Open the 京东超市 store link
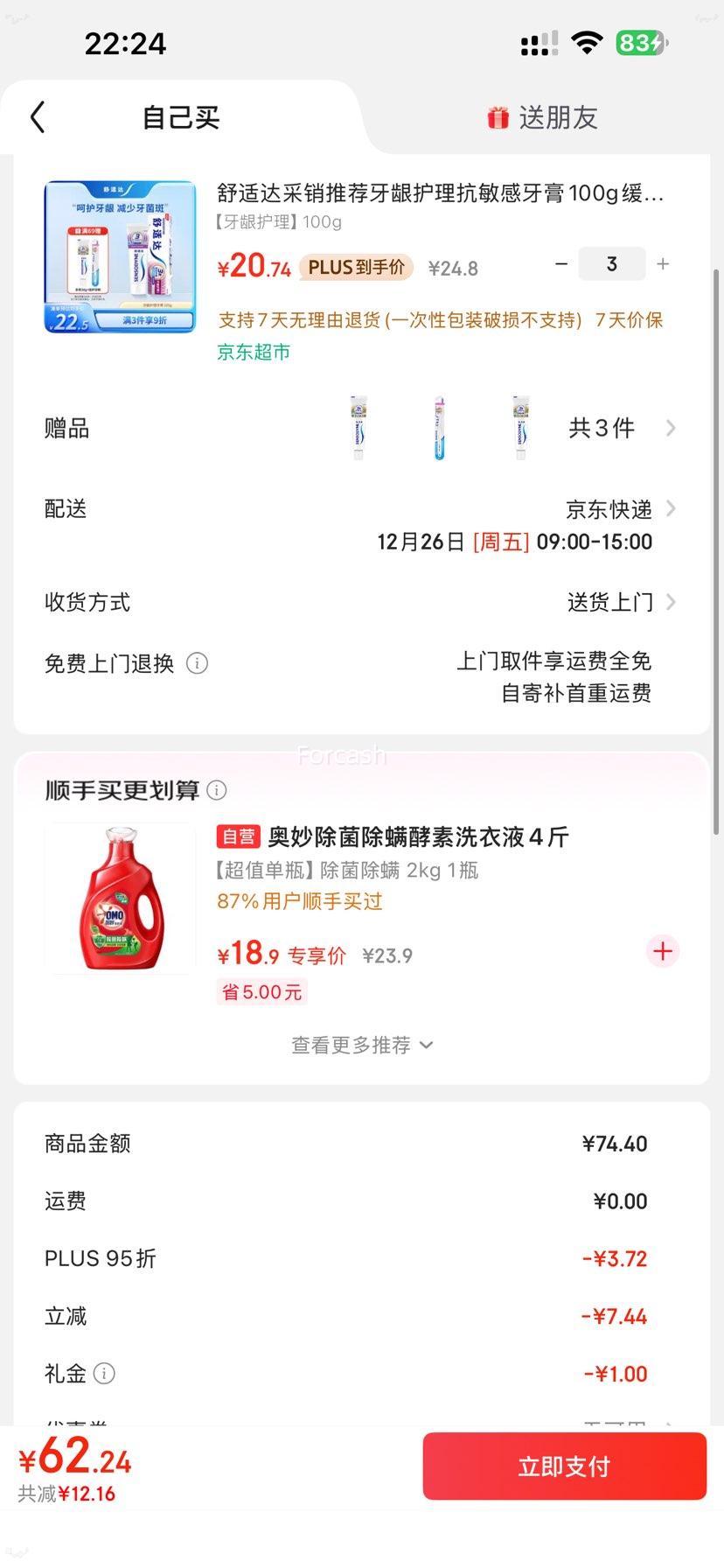724x1568 pixels. 254,353
